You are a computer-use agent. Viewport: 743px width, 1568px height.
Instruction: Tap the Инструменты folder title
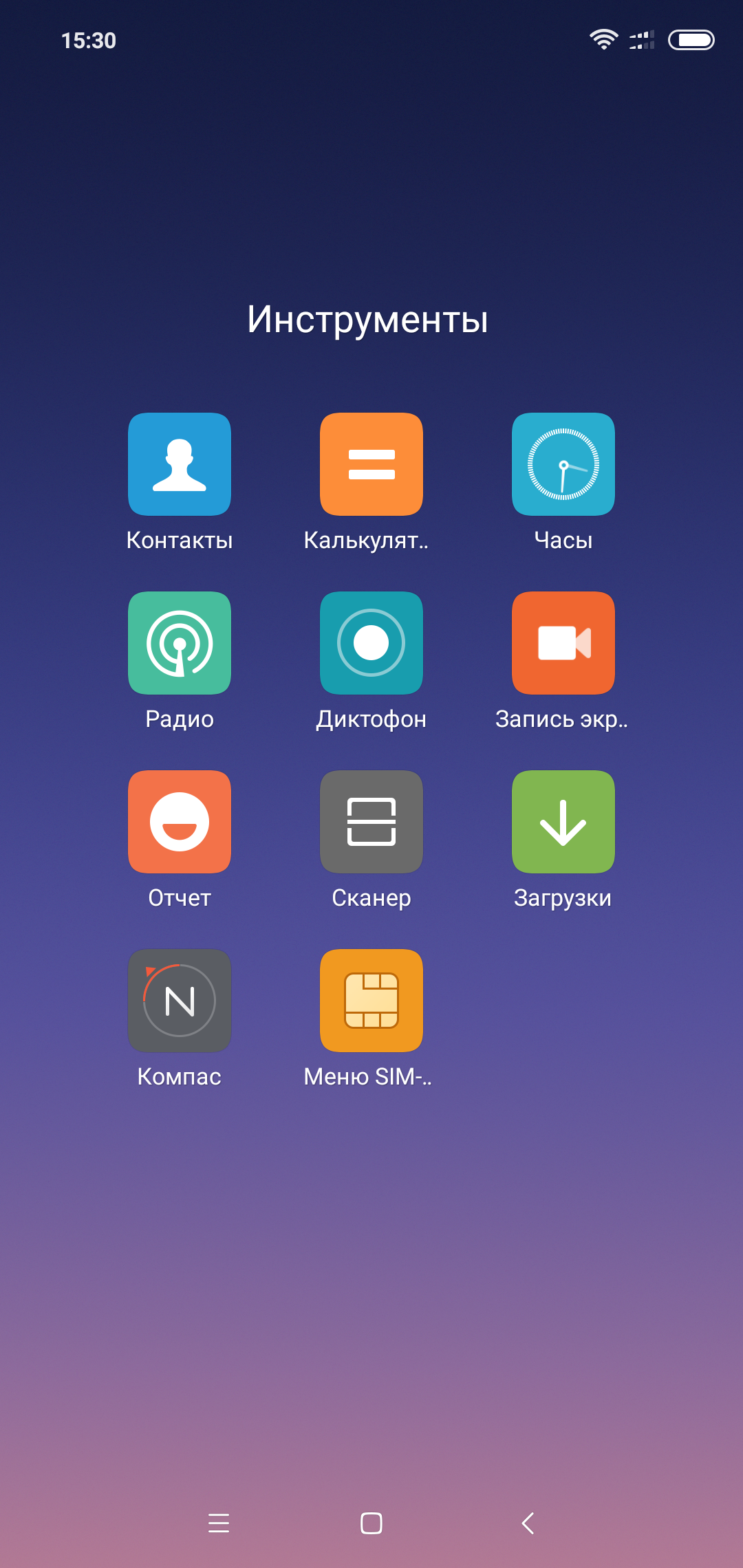(x=368, y=319)
